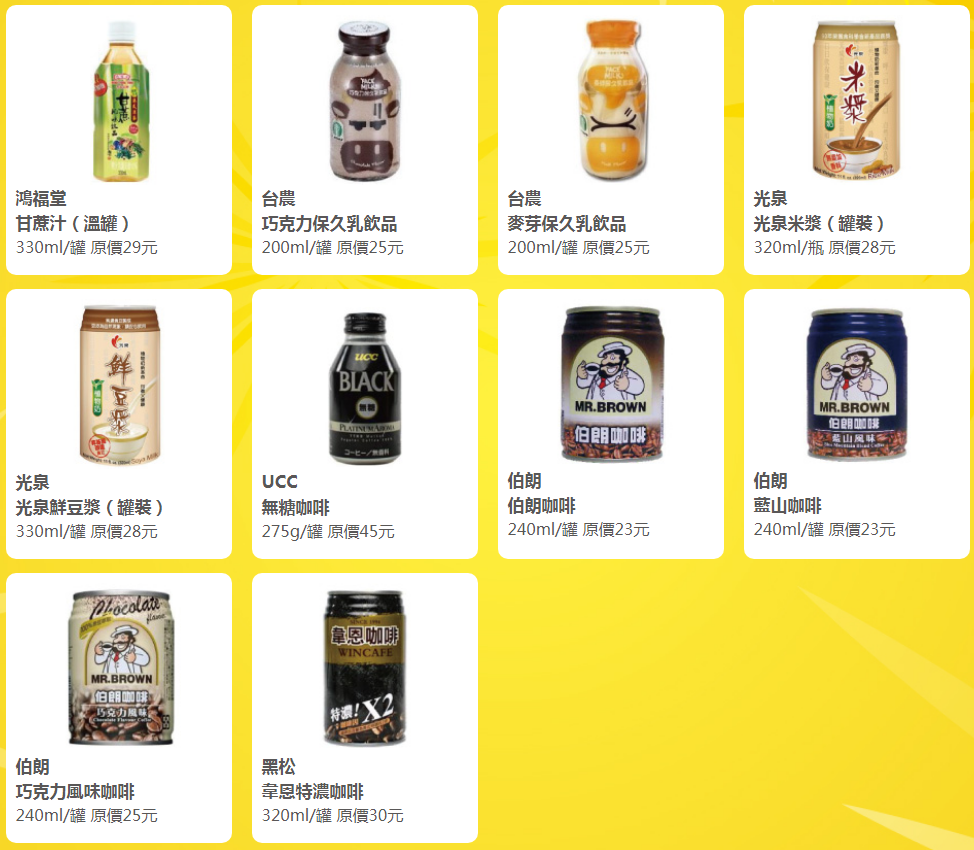Image resolution: width=974 pixels, height=850 pixels.
Task: Tap the 光泉鮮豆漿（罐裝）card
Action: tap(119, 424)
